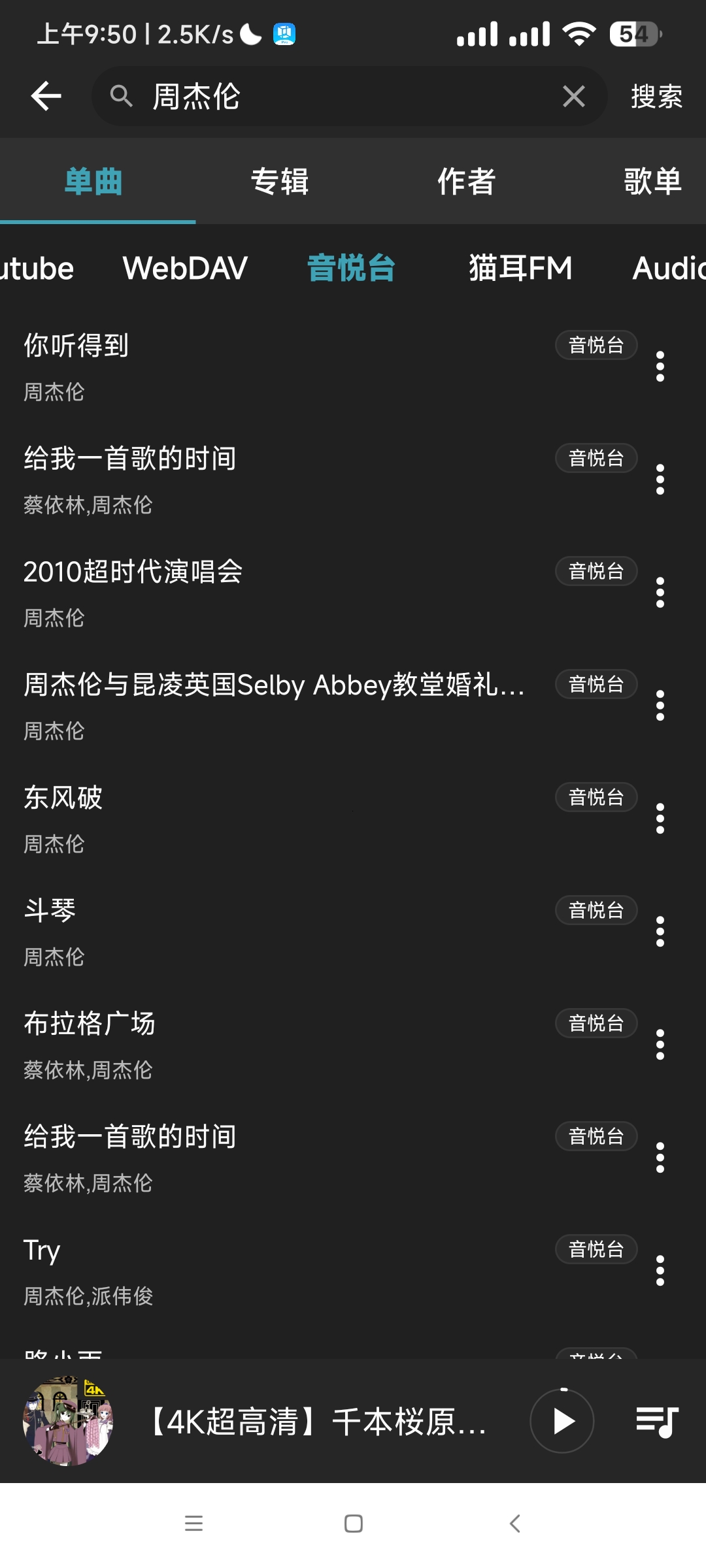Open more options for Try
Image resolution: width=706 pixels, height=1568 pixels.
pyautogui.click(x=660, y=1271)
